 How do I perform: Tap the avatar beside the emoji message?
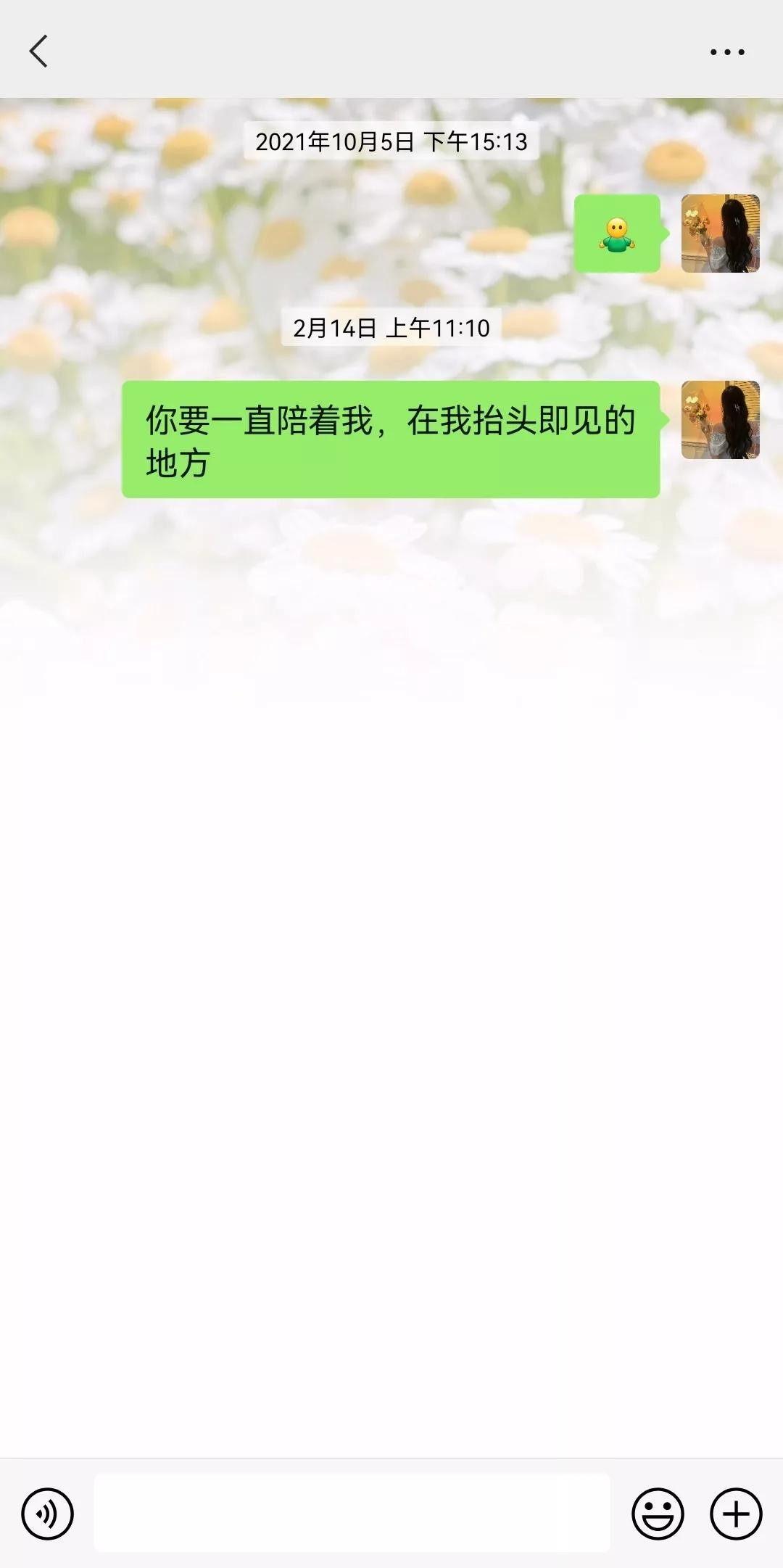[720, 234]
